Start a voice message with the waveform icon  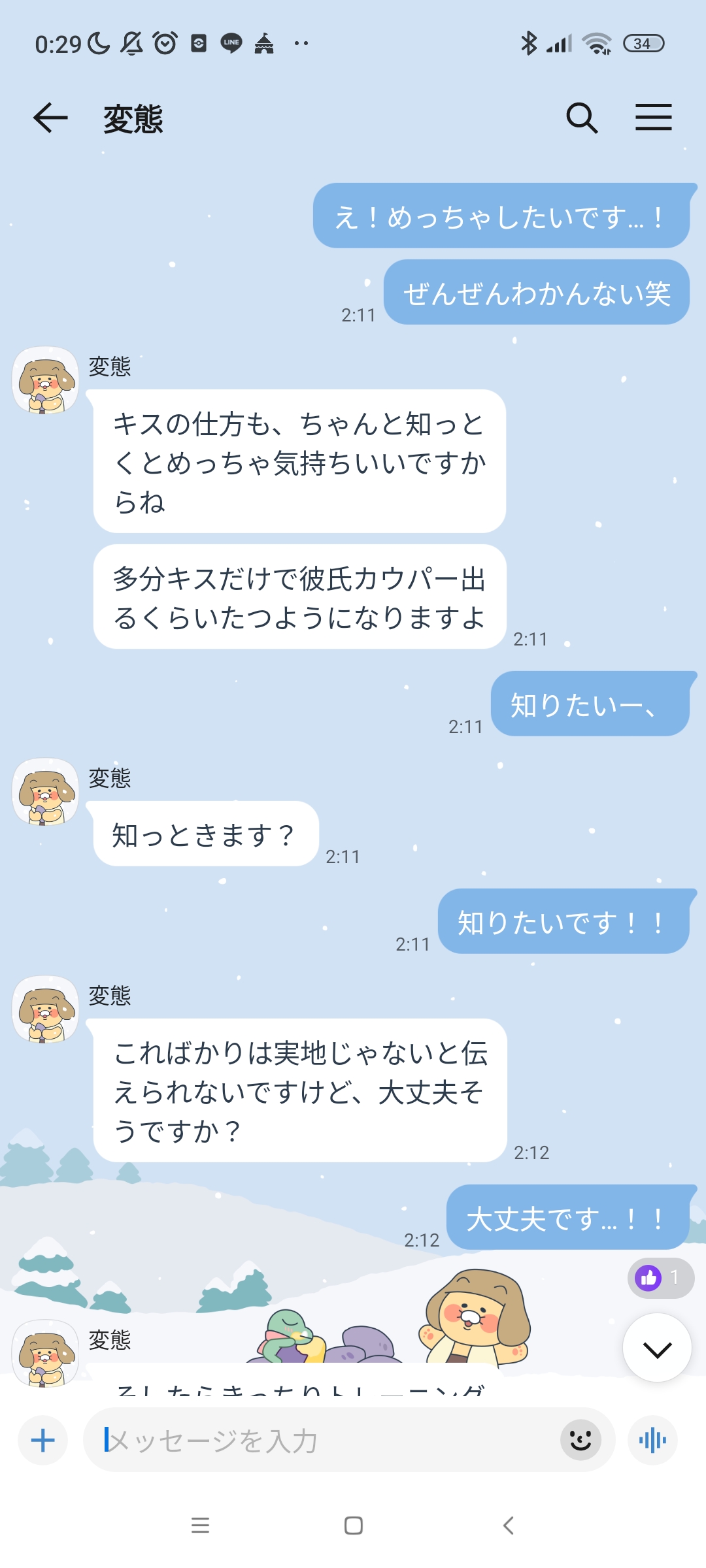652,1441
